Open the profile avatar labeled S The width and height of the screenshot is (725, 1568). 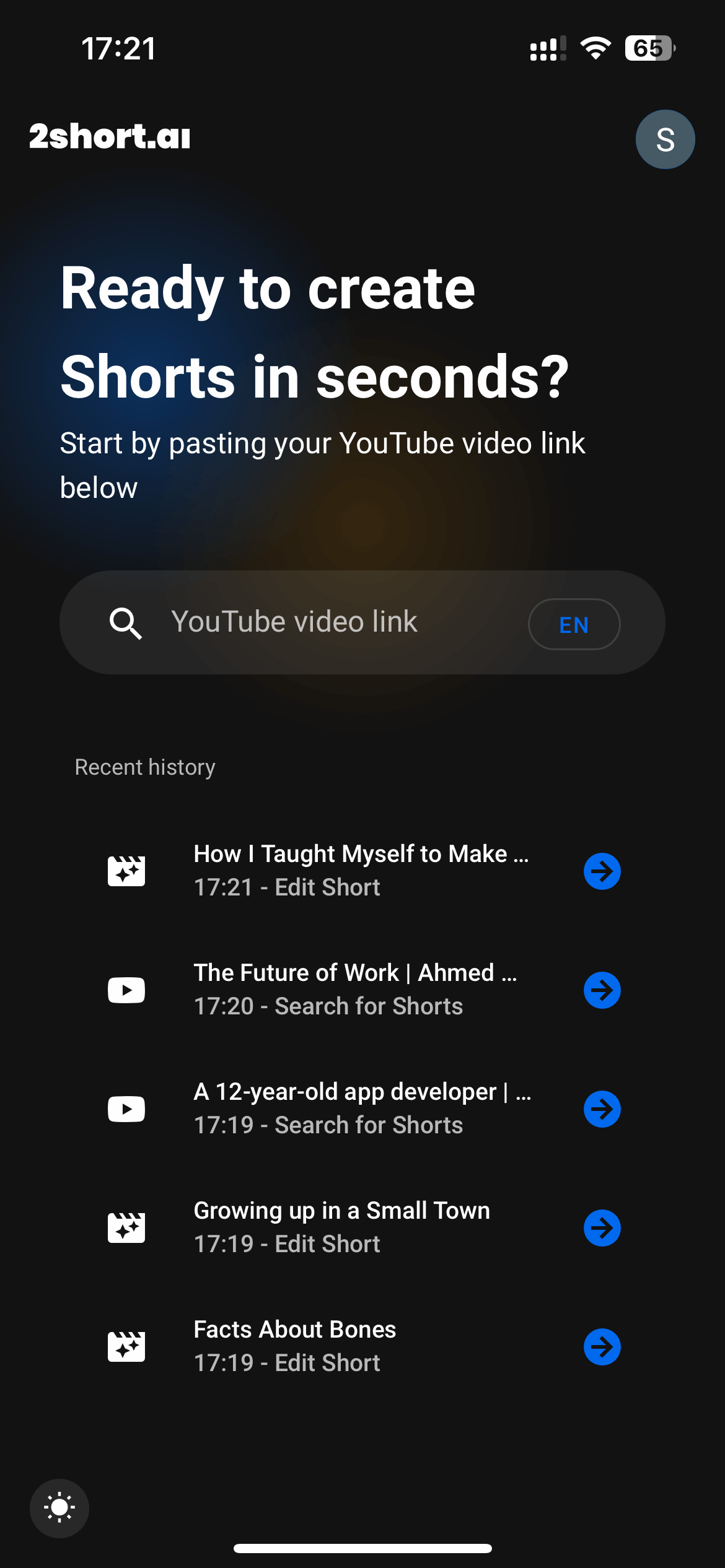pos(665,139)
